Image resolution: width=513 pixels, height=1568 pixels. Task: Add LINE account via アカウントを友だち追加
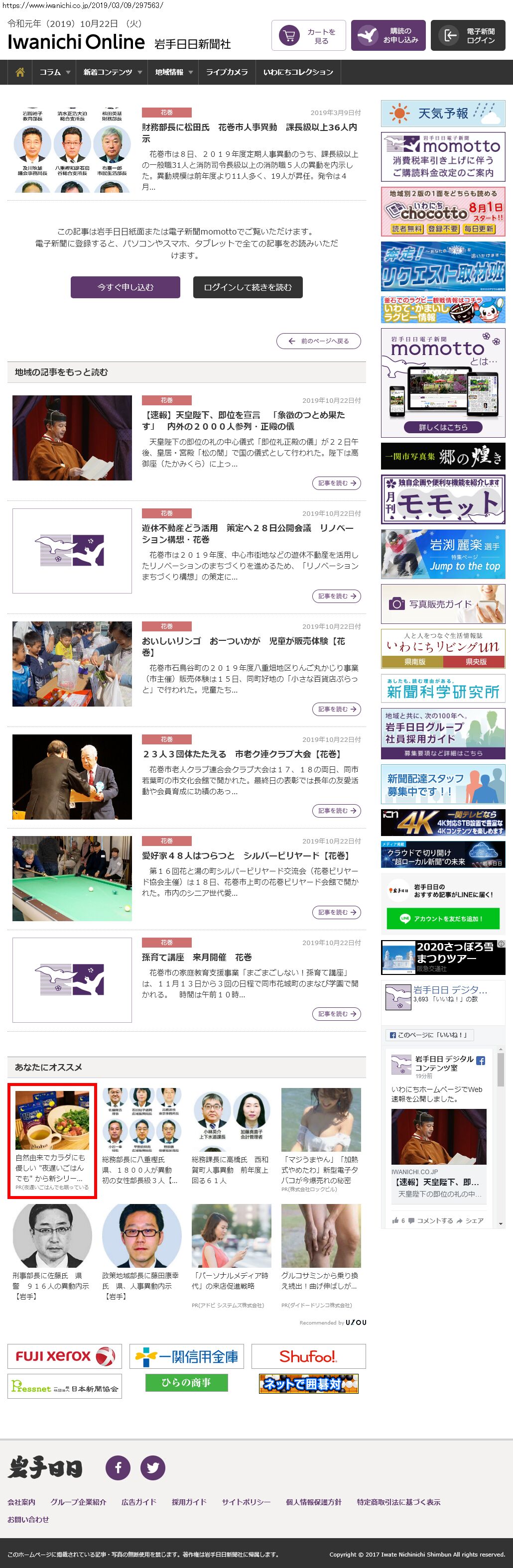443,919
